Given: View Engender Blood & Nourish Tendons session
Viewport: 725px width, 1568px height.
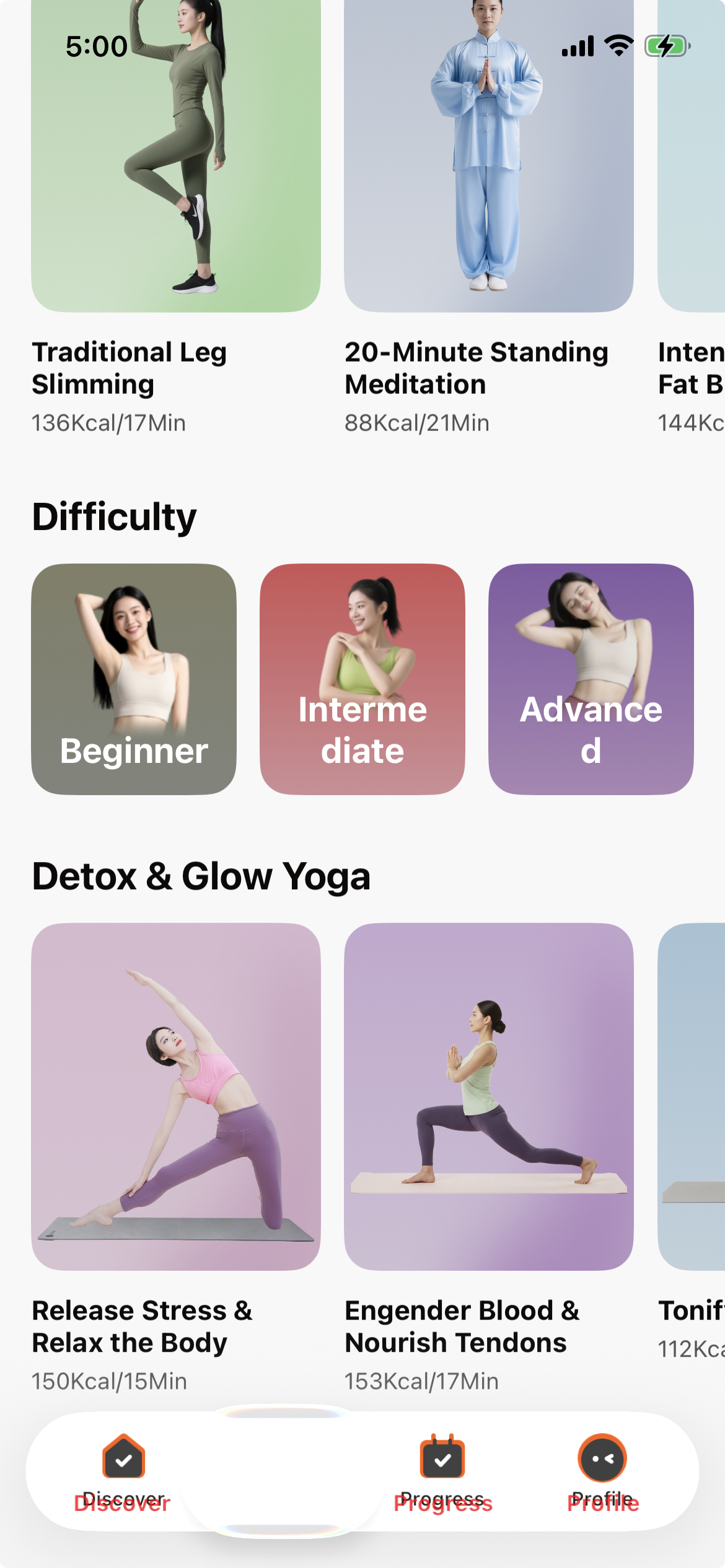Looking at the screenshot, I should (488, 1096).
